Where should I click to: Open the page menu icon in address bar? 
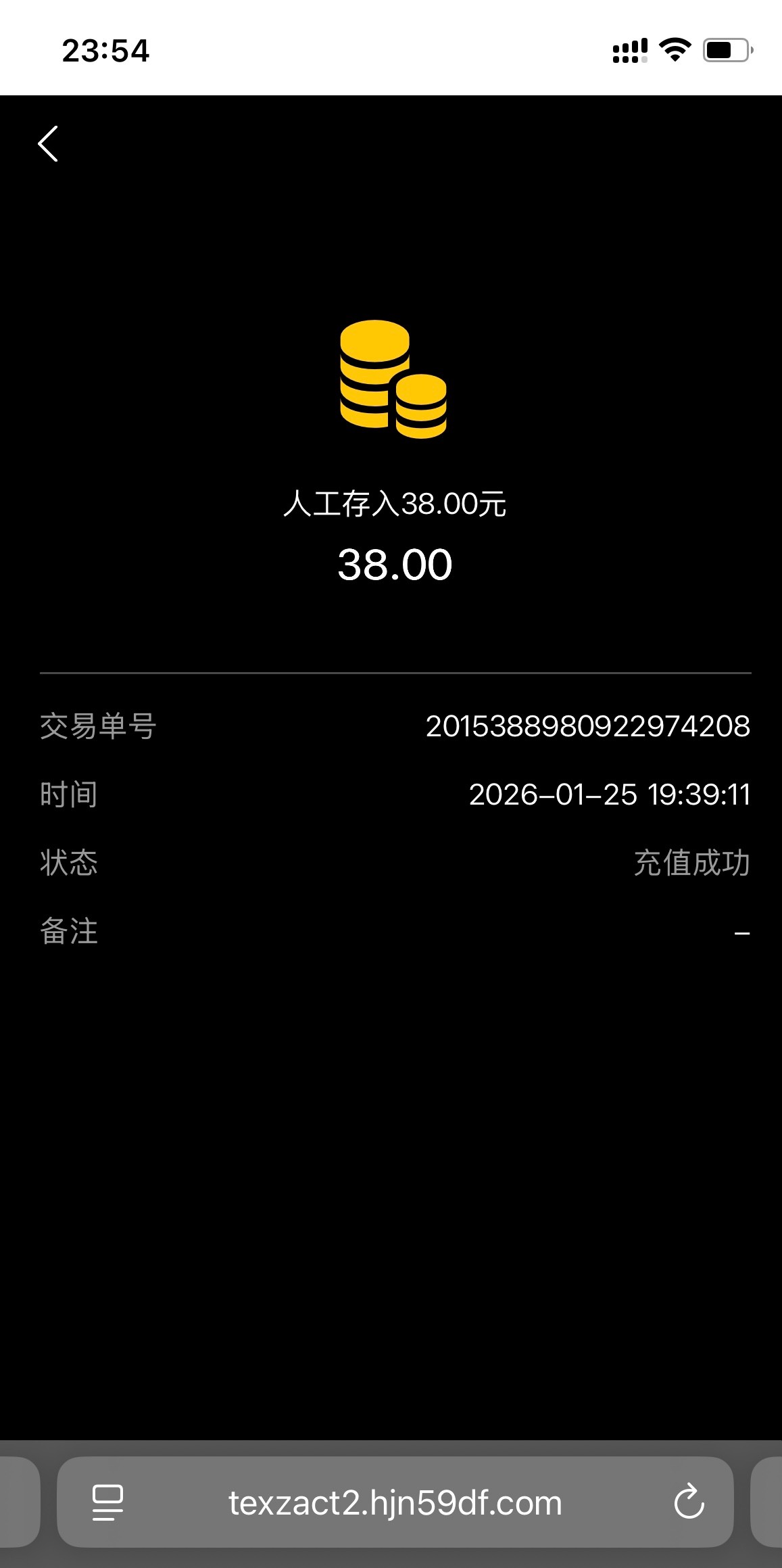(x=107, y=1502)
